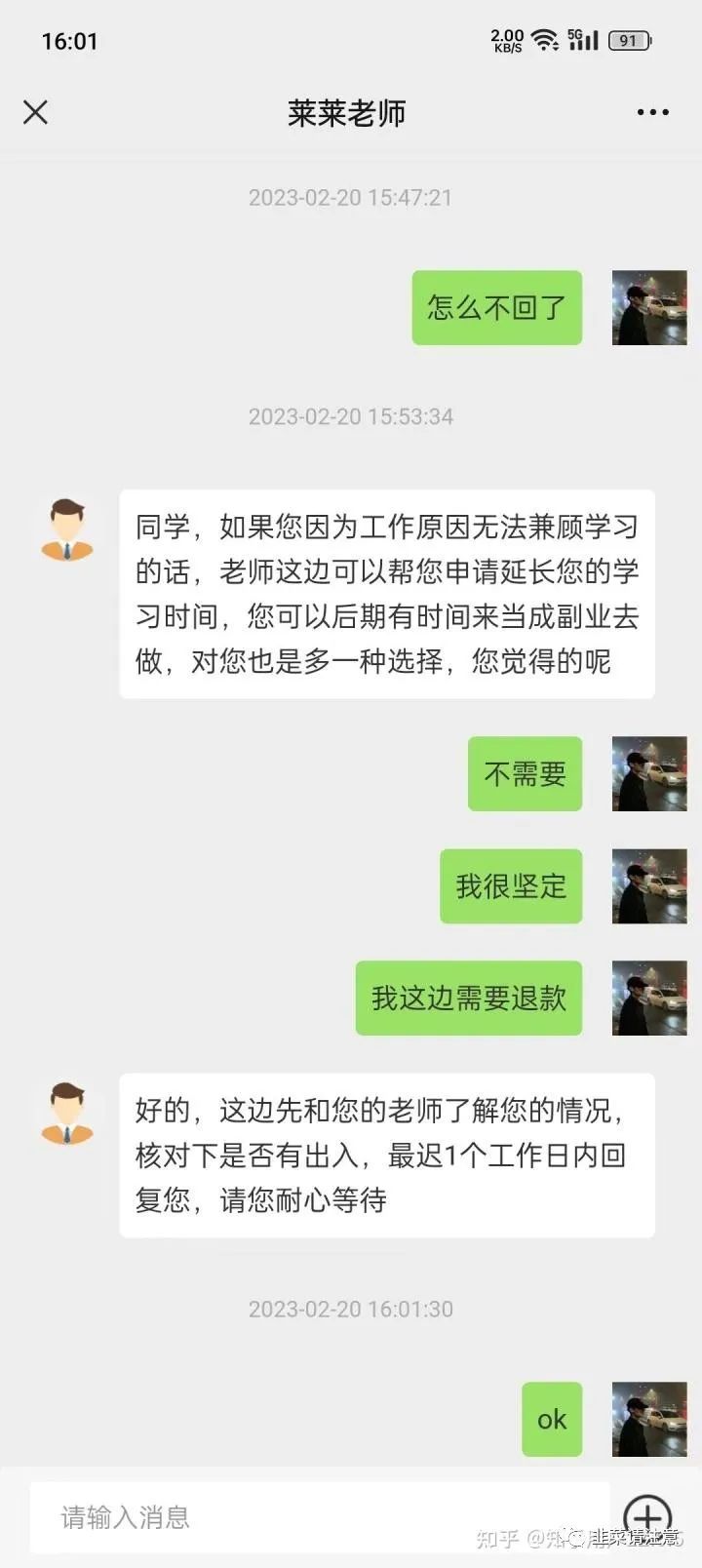This screenshot has height=1568, width=702.
Task: Open the plus attachment button
Action: click(647, 1516)
